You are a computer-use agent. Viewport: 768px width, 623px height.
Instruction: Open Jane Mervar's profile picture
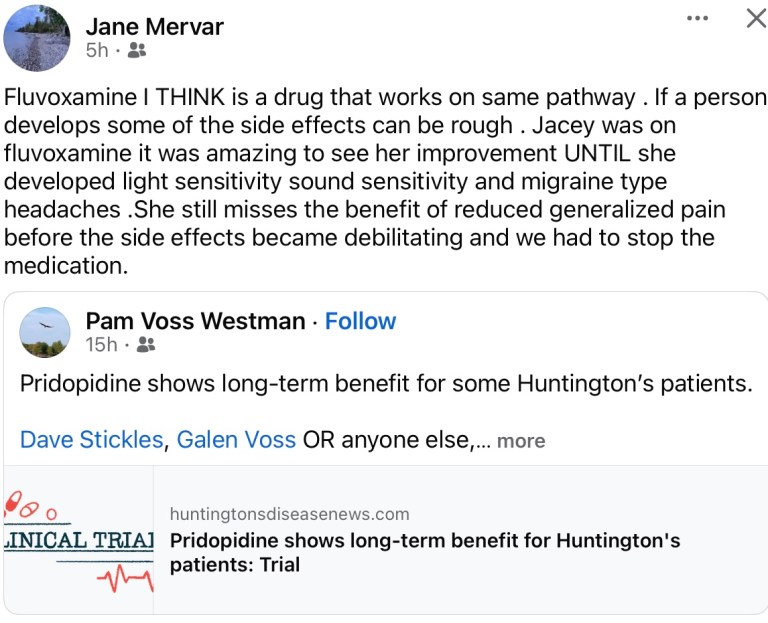coord(37,38)
